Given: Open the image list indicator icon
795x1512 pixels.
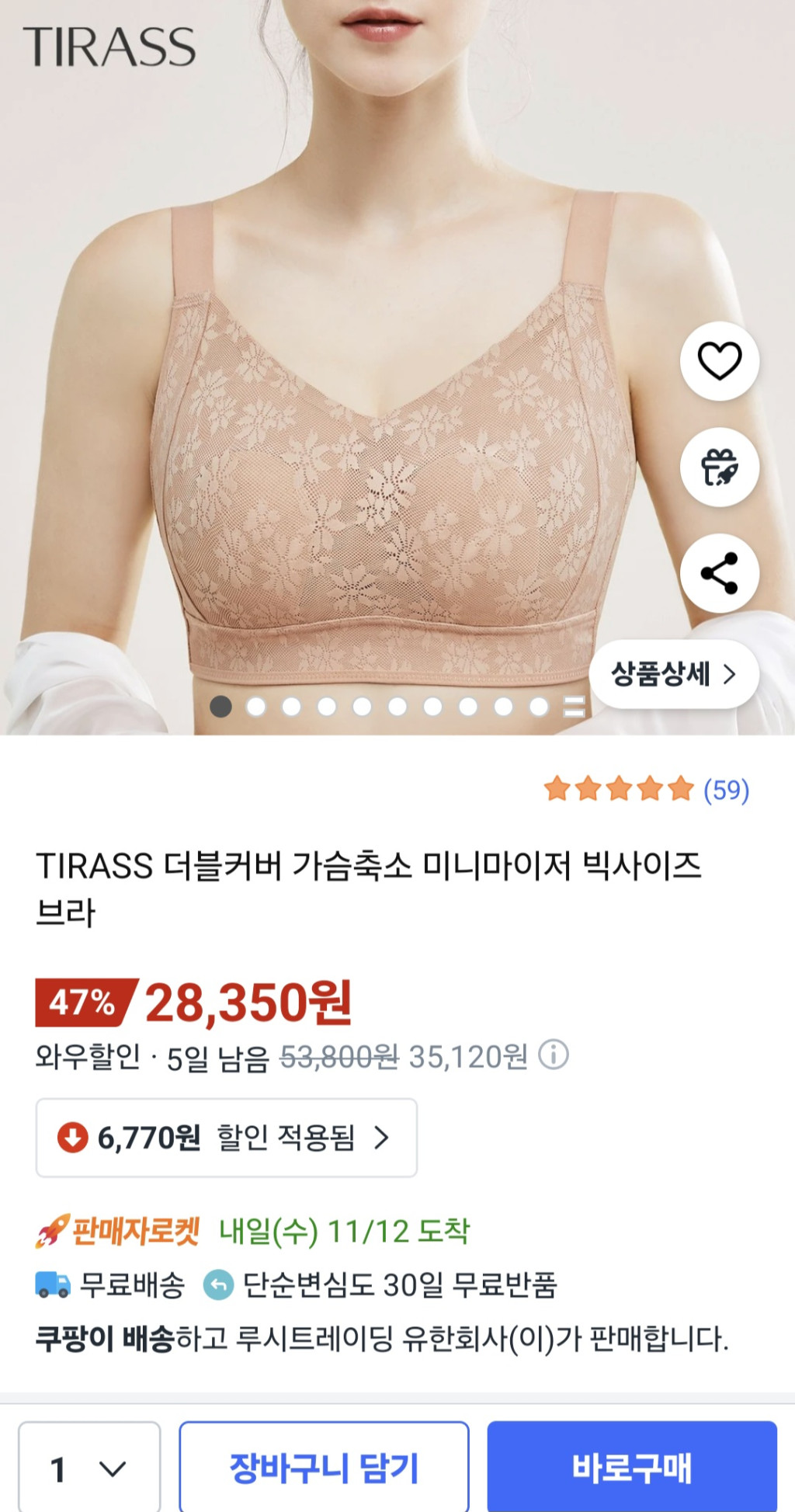Looking at the screenshot, I should (x=574, y=707).
